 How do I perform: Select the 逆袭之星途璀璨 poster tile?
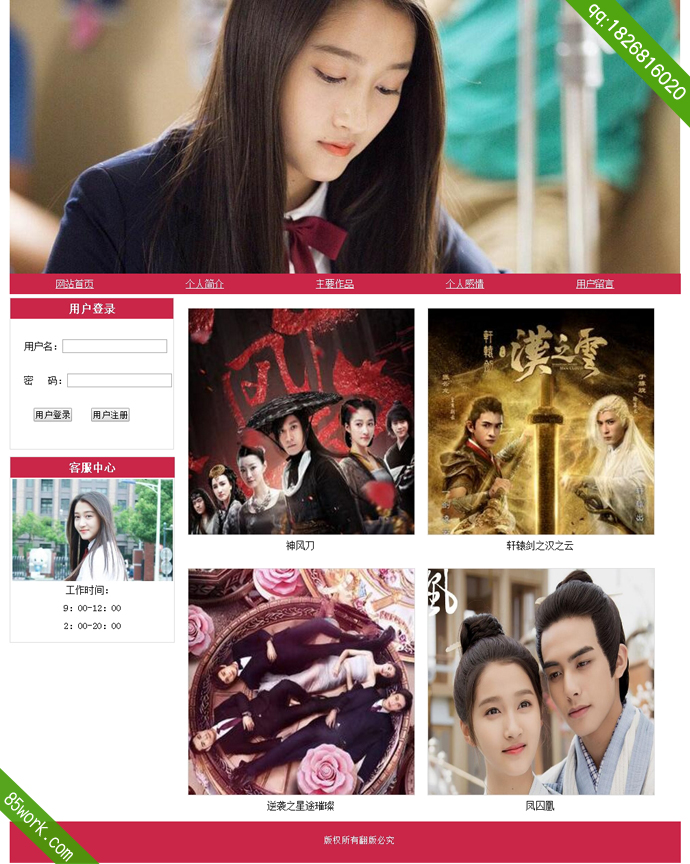(301, 681)
